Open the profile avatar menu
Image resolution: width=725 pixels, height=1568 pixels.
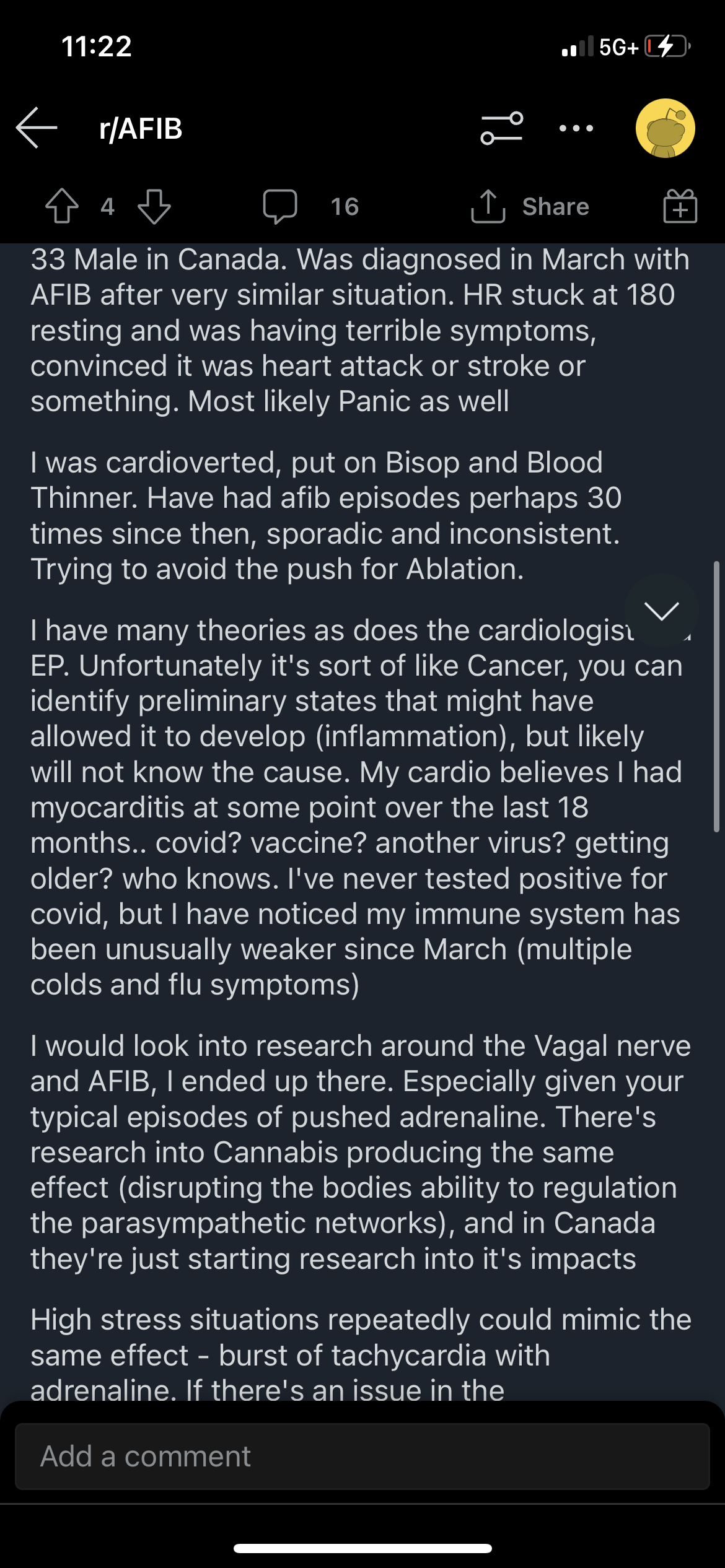(665, 128)
